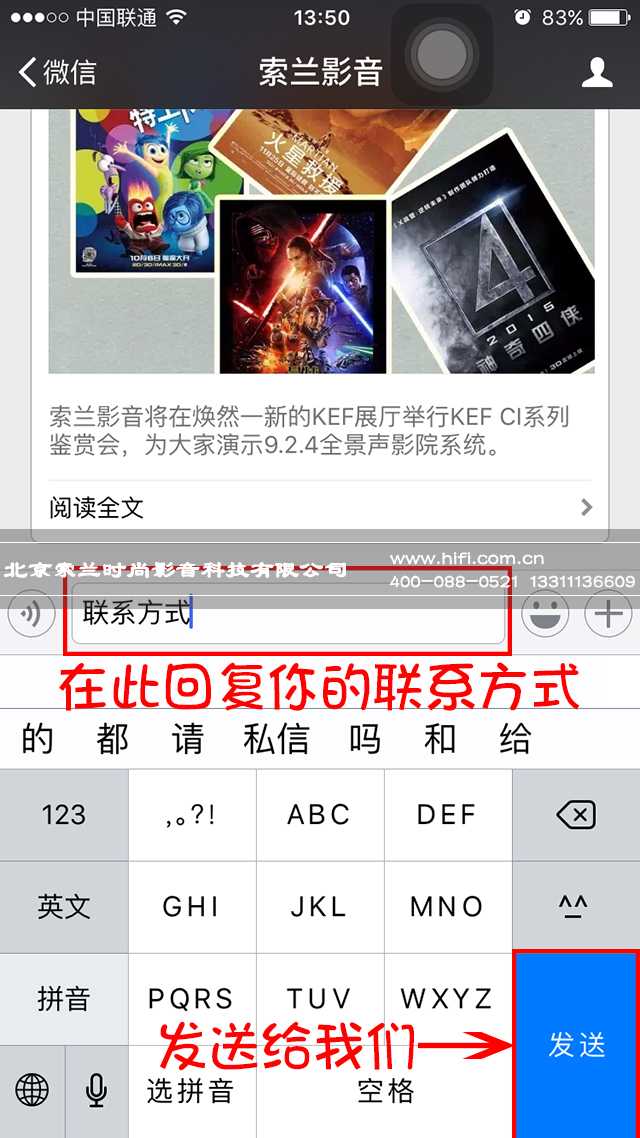This screenshot has height=1138, width=640.
Task: Choose the candidate word 请
Action: (x=187, y=740)
